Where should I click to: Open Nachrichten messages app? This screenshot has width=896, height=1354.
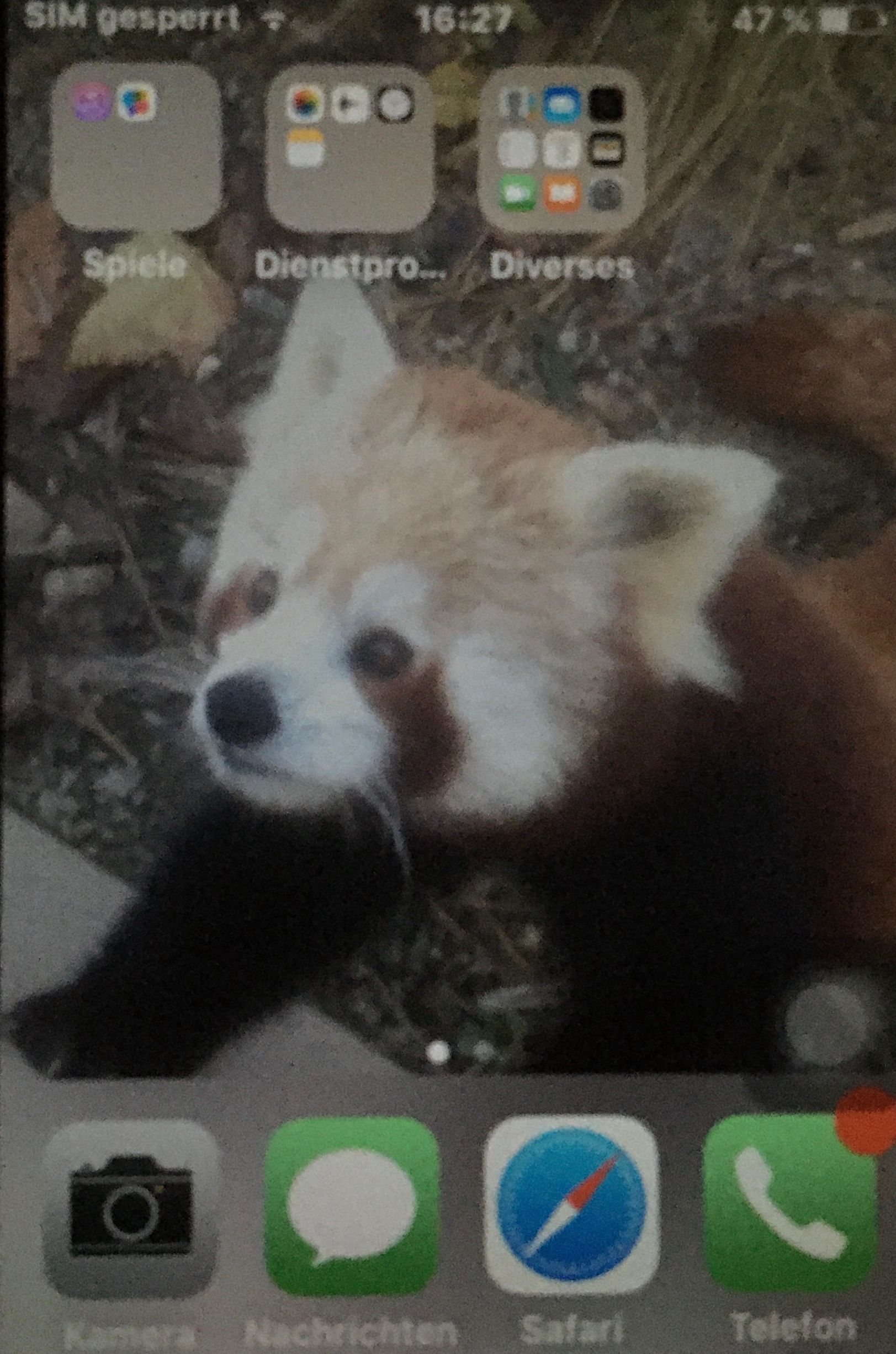click(351, 1199)
